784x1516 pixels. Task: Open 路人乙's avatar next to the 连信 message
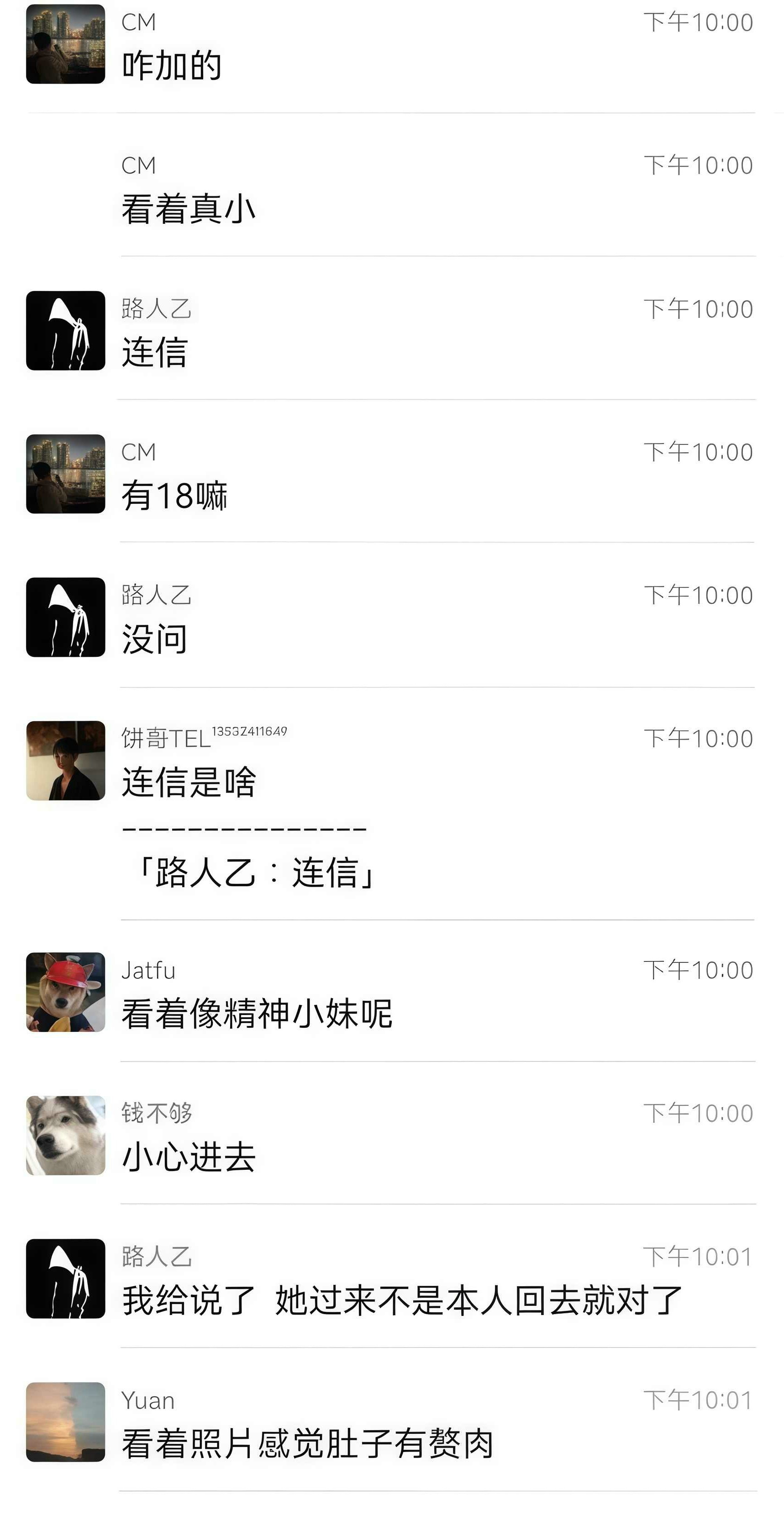pos(65,331)
